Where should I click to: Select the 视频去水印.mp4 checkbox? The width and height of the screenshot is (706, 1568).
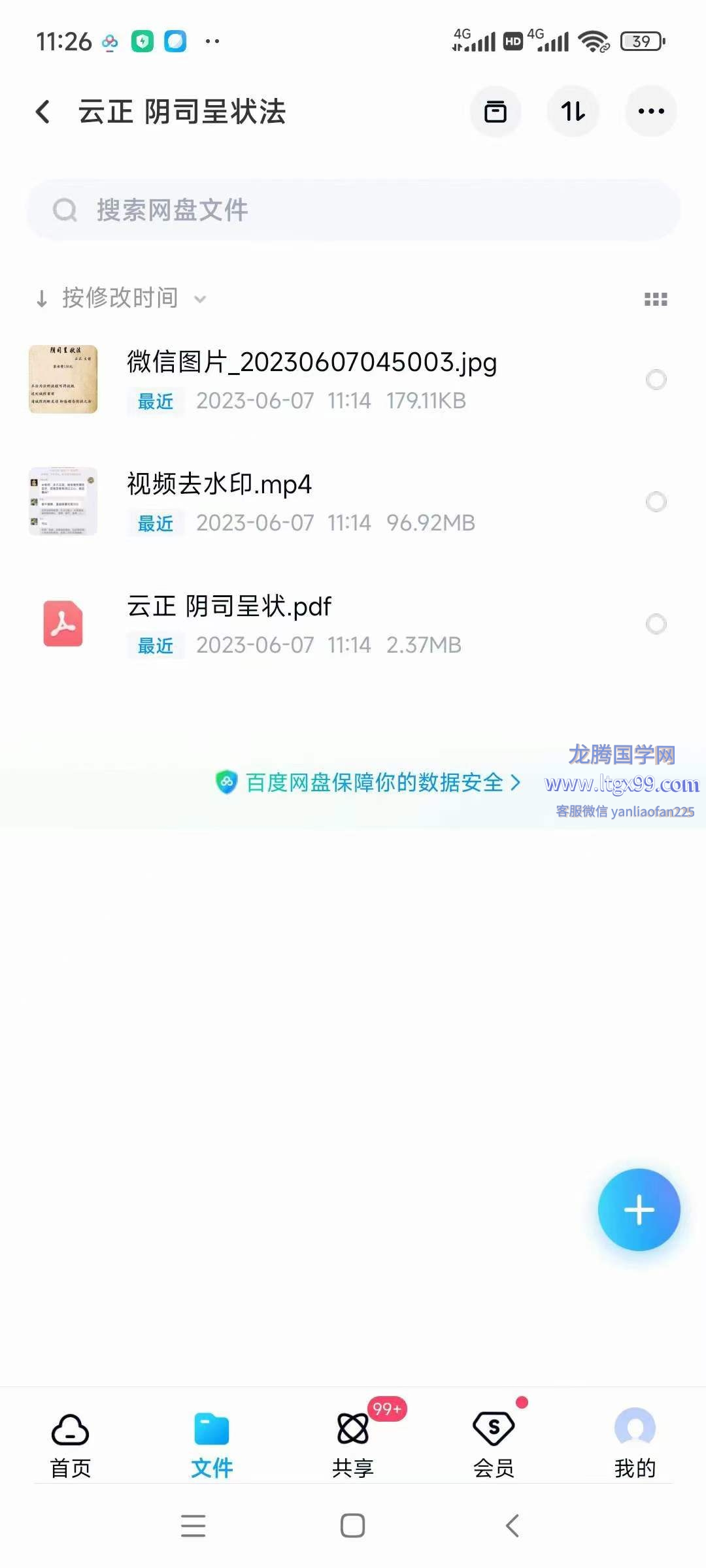click(656, 502)
